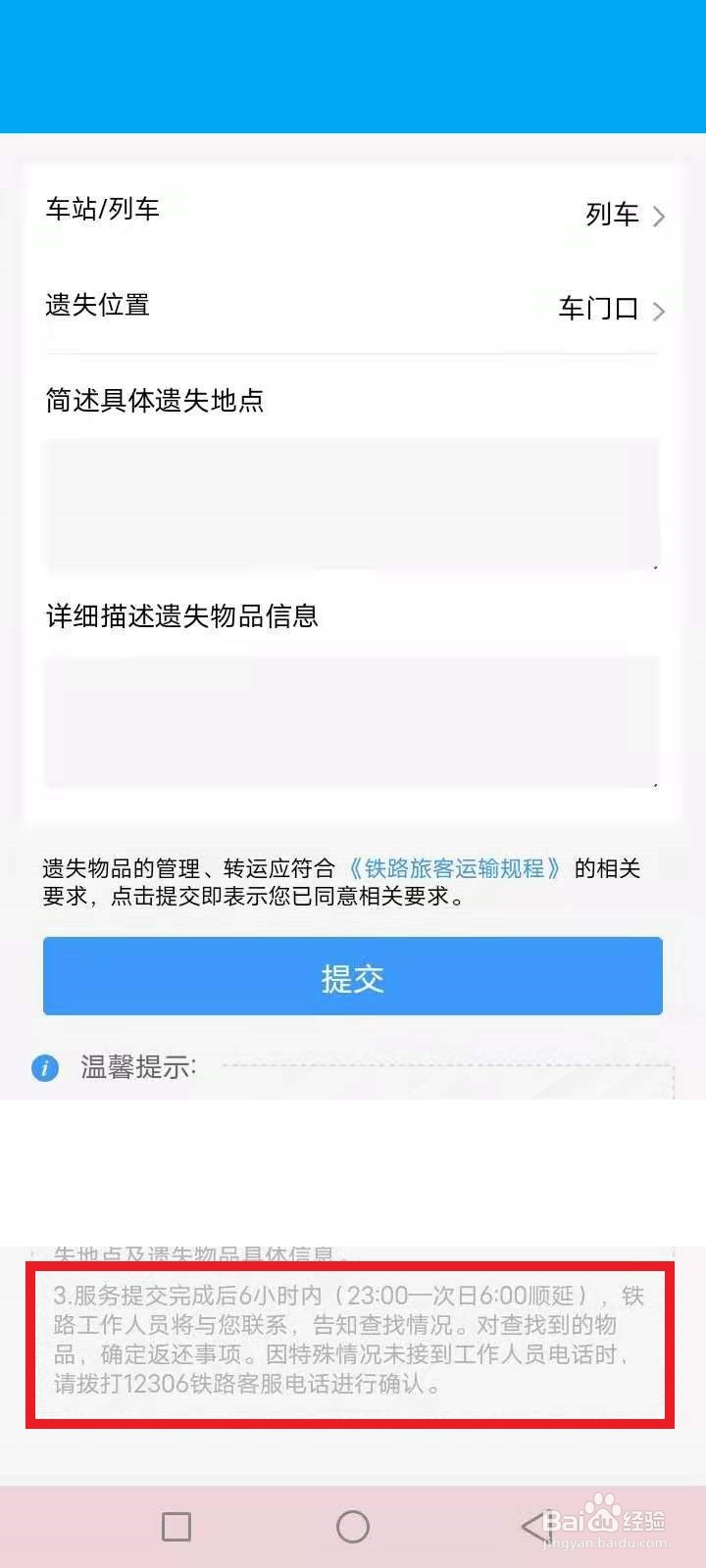Tap the 详细描述遗失物品信息 description box
706x1568 pixels.
(x=353, y=720)
